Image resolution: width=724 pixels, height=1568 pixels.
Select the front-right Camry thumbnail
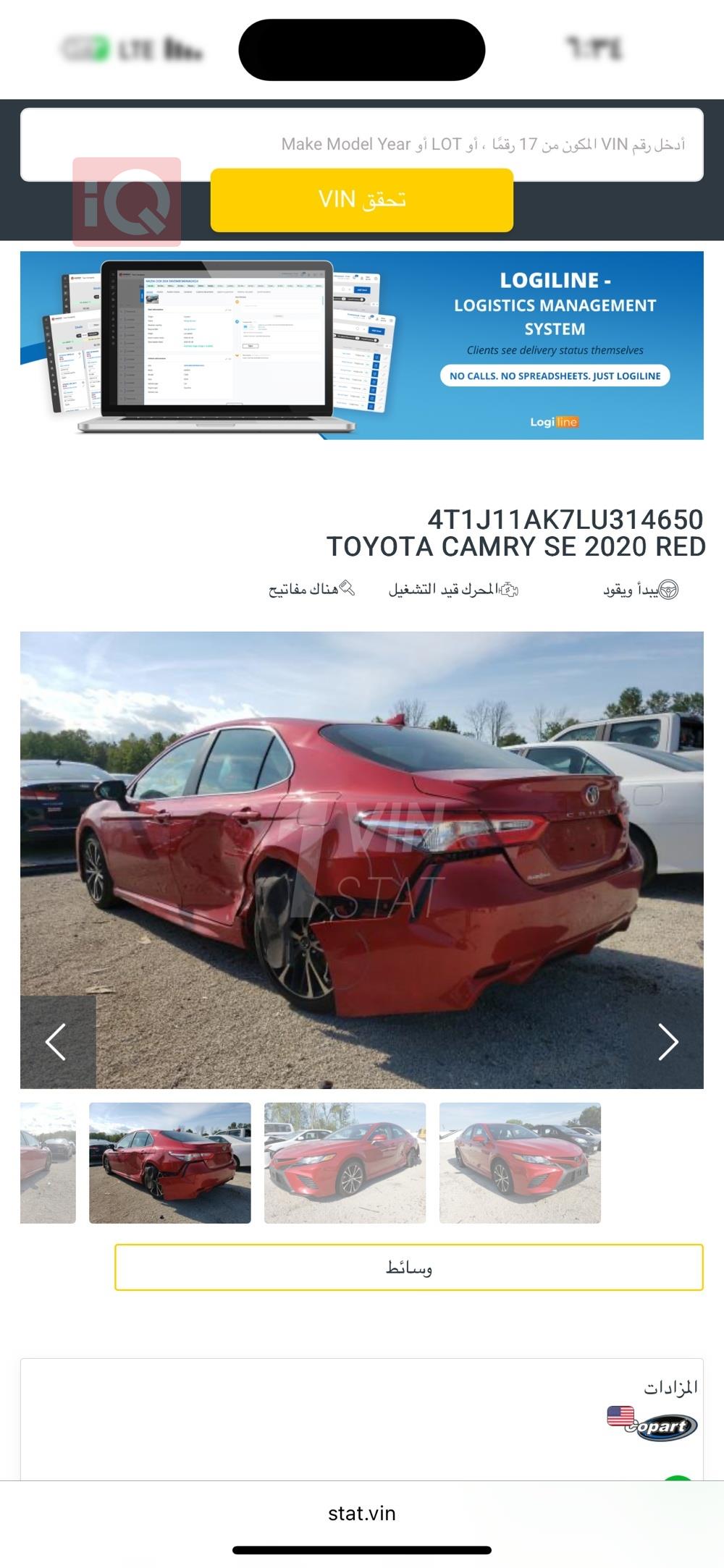[x=520, y=1163]
